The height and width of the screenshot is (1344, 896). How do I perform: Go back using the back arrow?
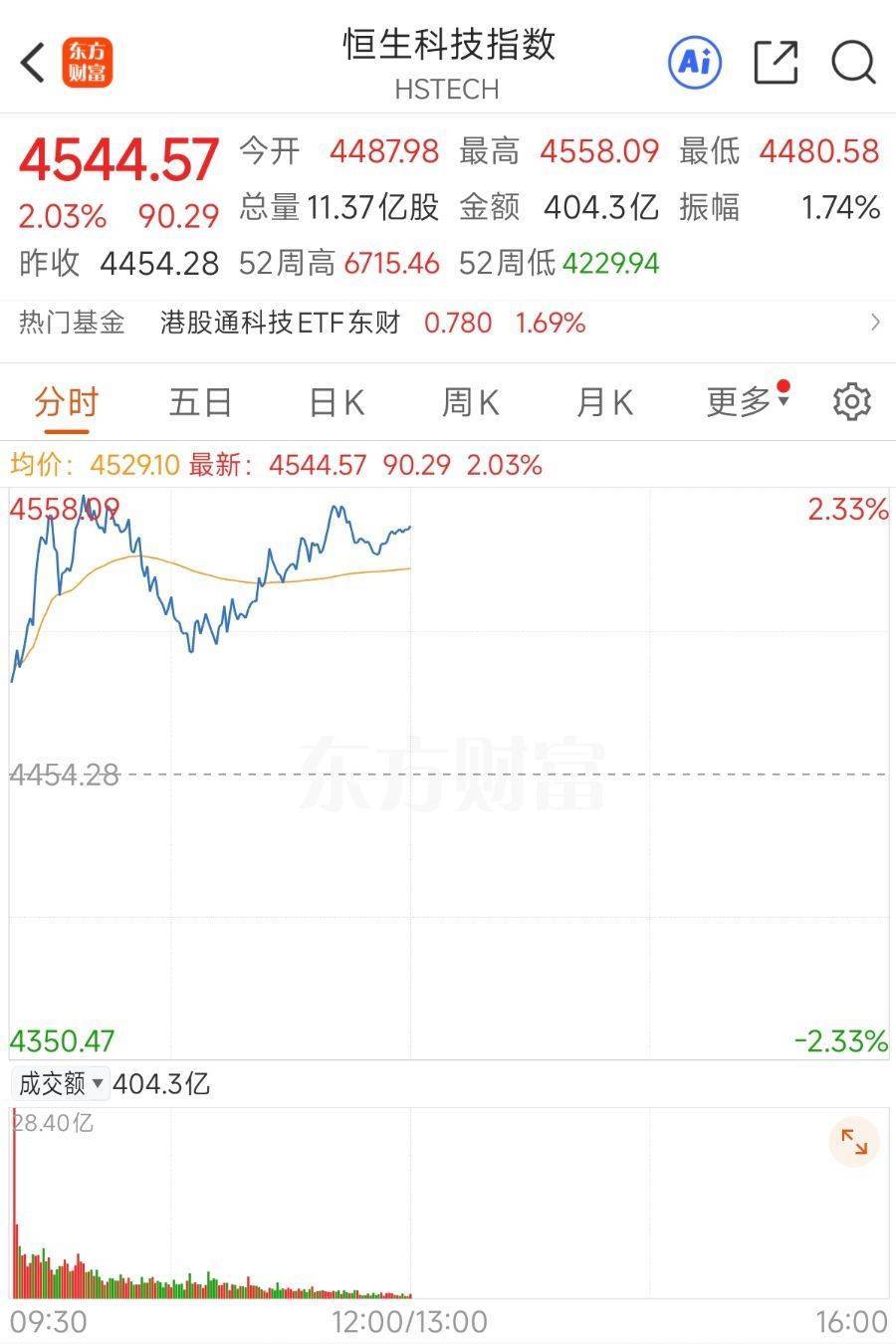point(33,63)
